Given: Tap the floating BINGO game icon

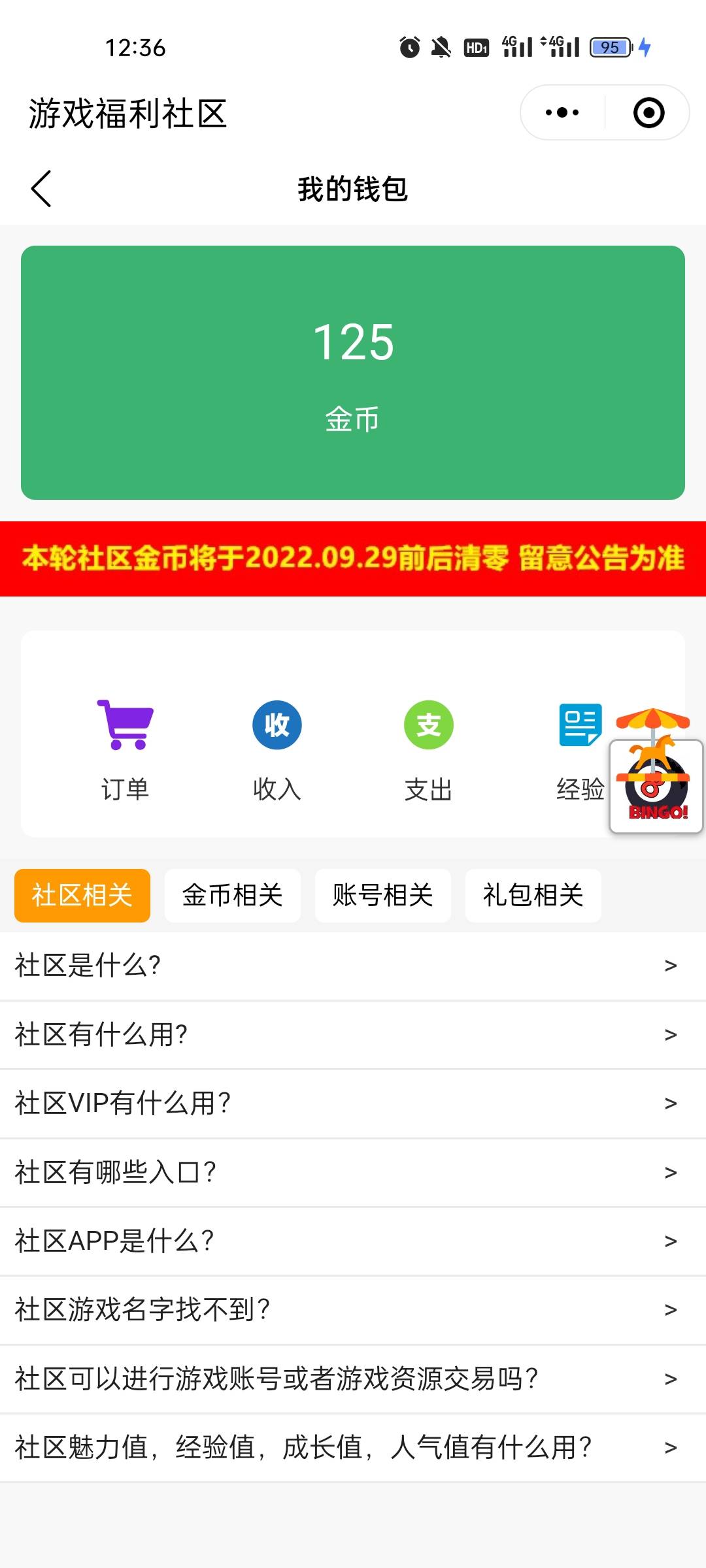Looking at the screenshot, I should 656,784.
